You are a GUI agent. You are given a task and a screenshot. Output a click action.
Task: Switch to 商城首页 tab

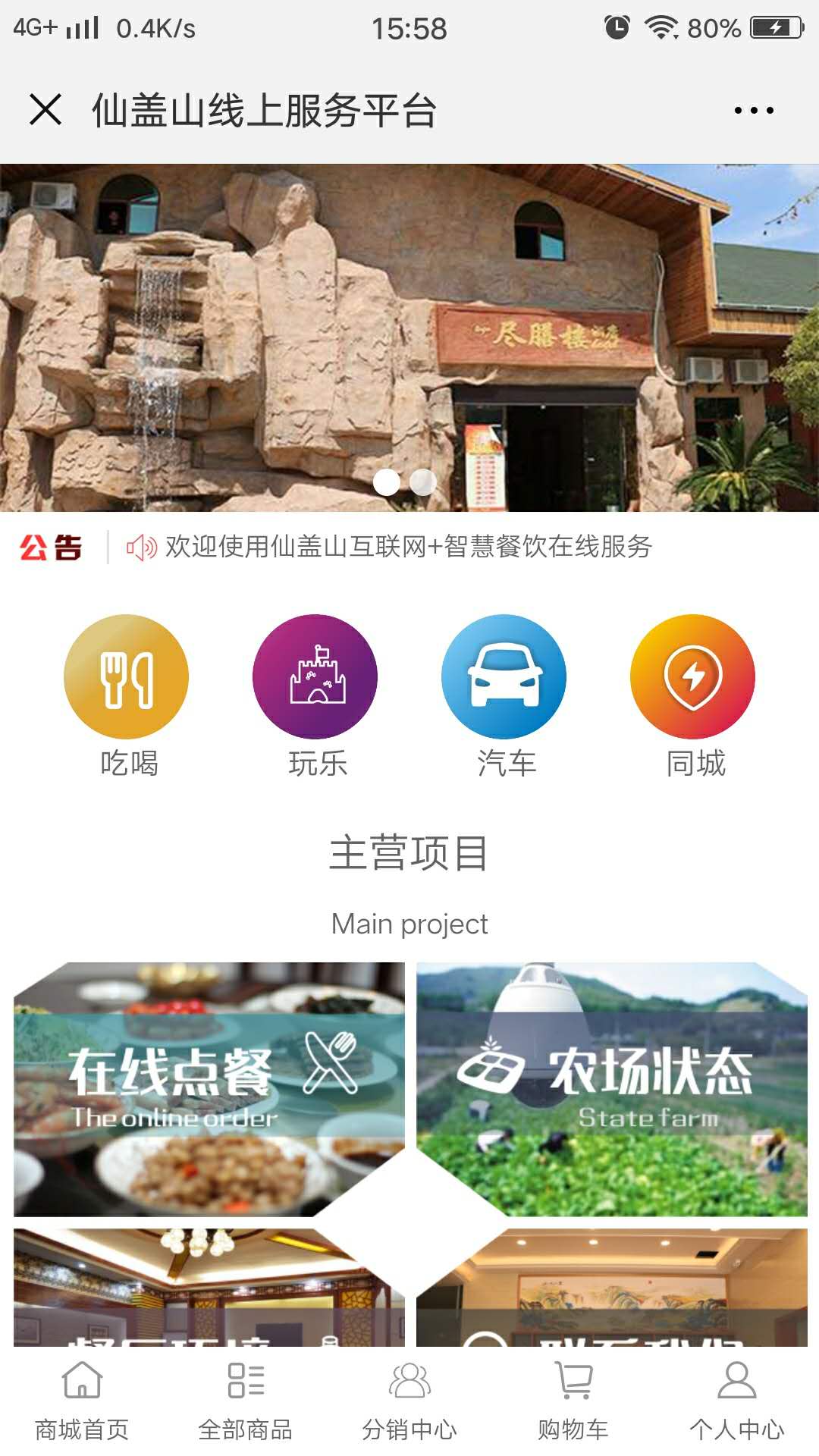point(82,1401)
